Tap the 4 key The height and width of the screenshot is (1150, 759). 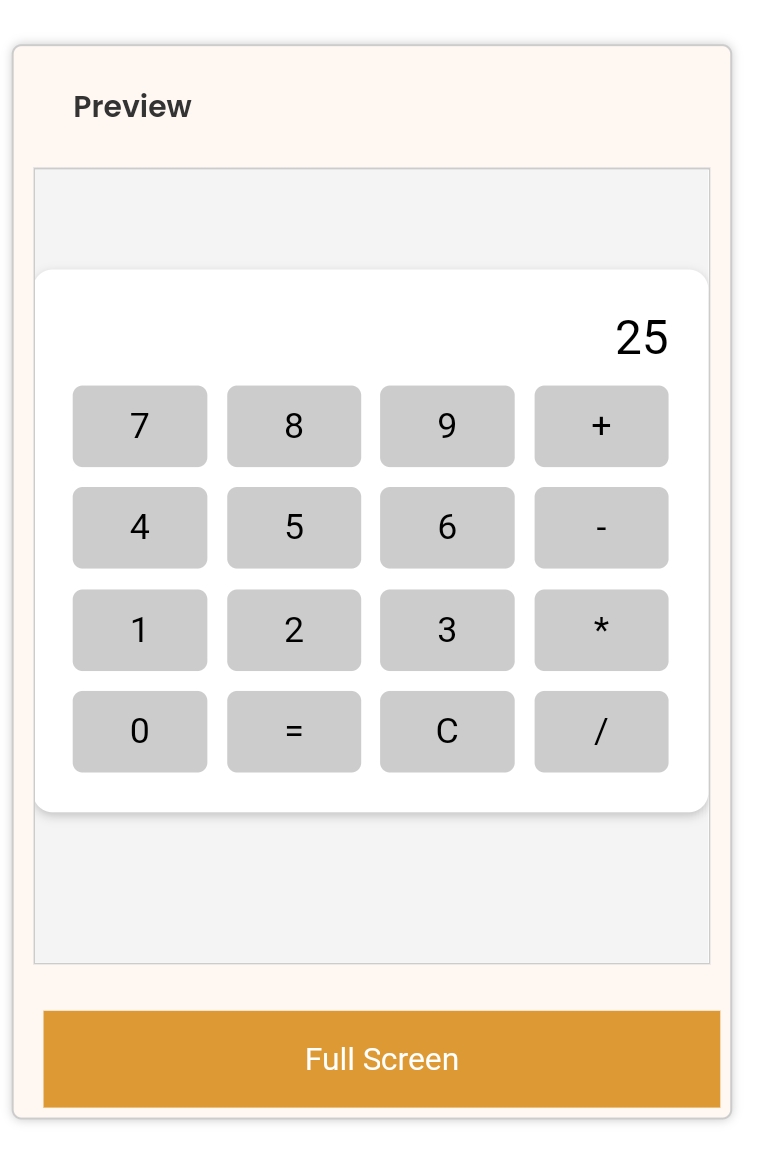tap(140, 528)
